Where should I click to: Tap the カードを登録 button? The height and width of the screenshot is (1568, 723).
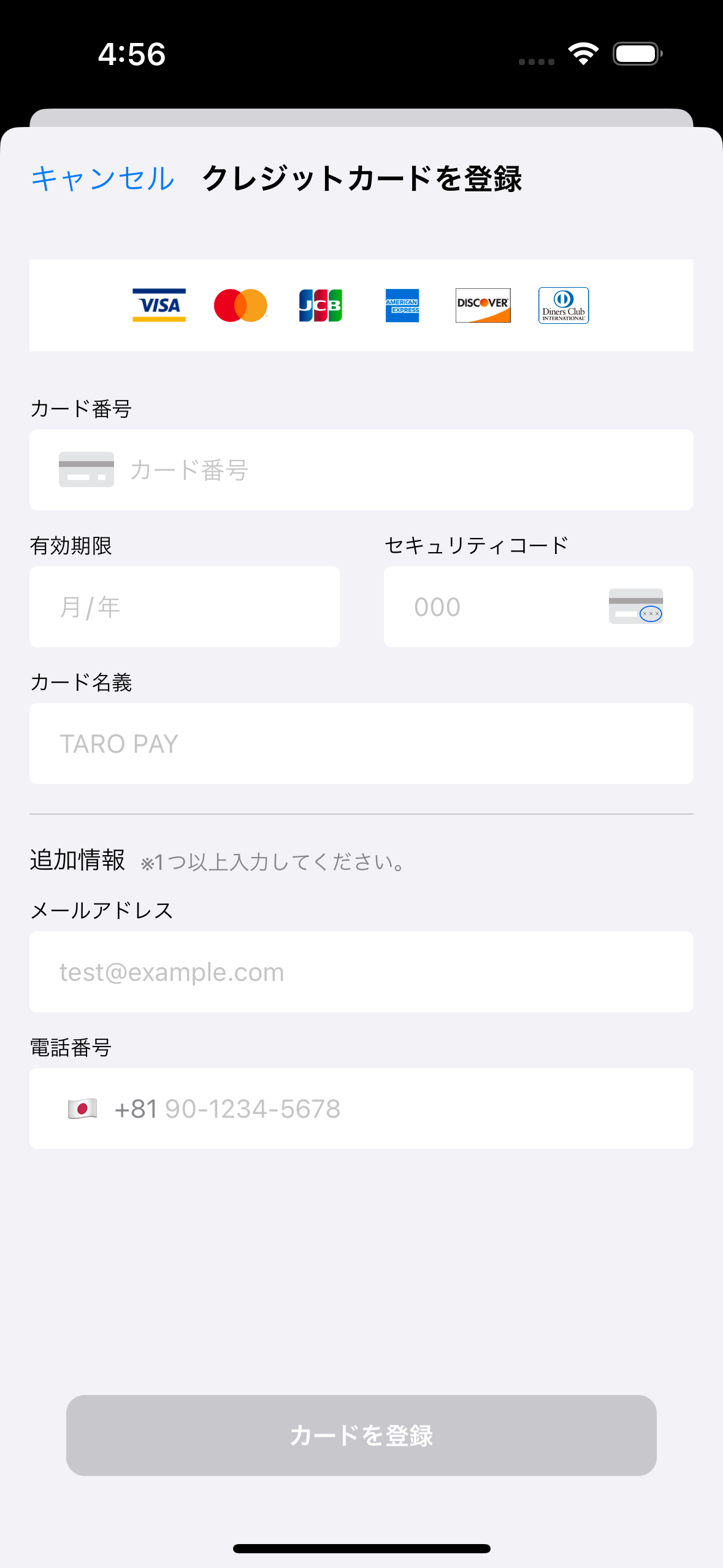[361, 1435]
